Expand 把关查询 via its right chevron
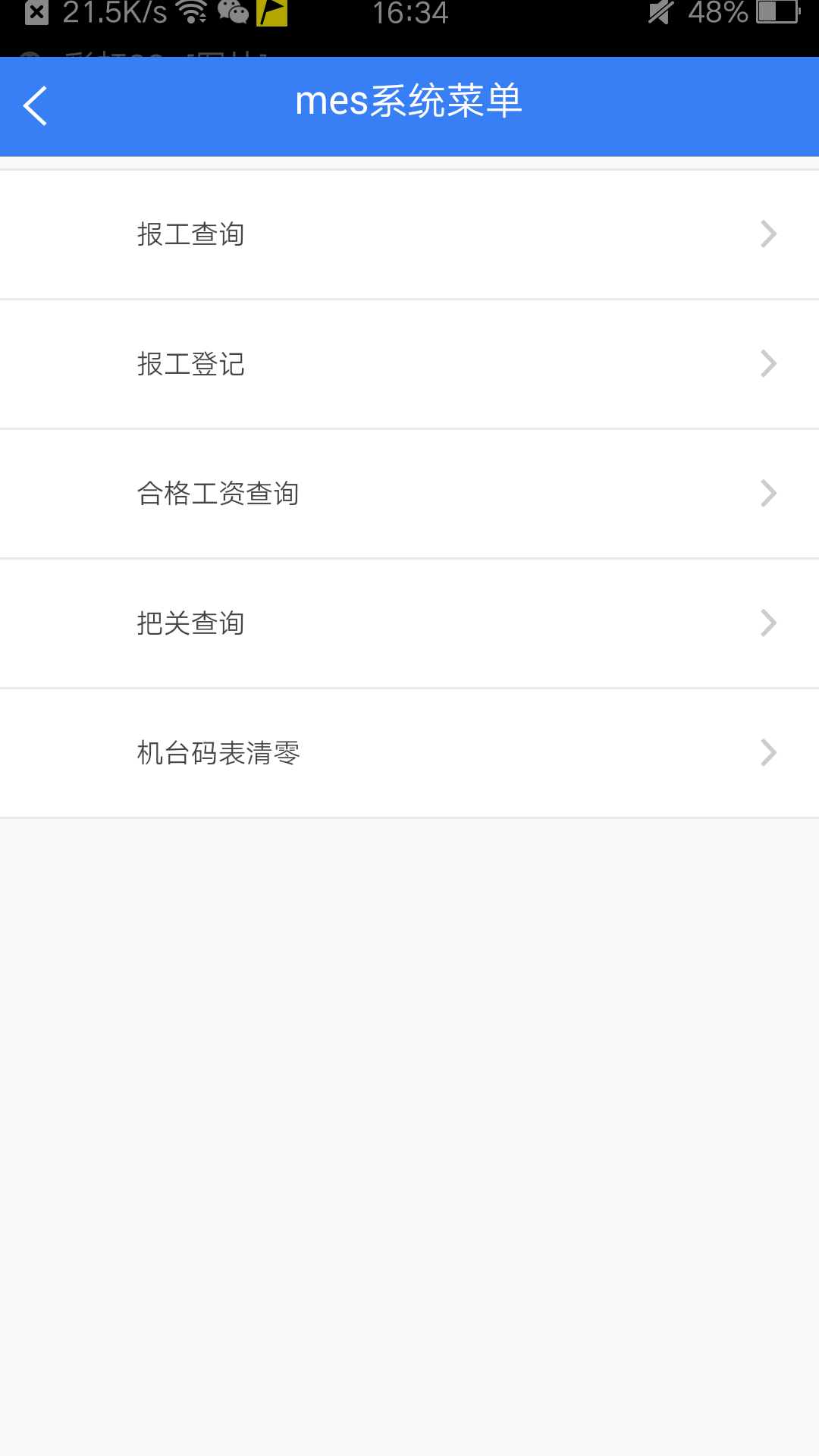This screenshot has height=1456, width=819. (769, 622)
